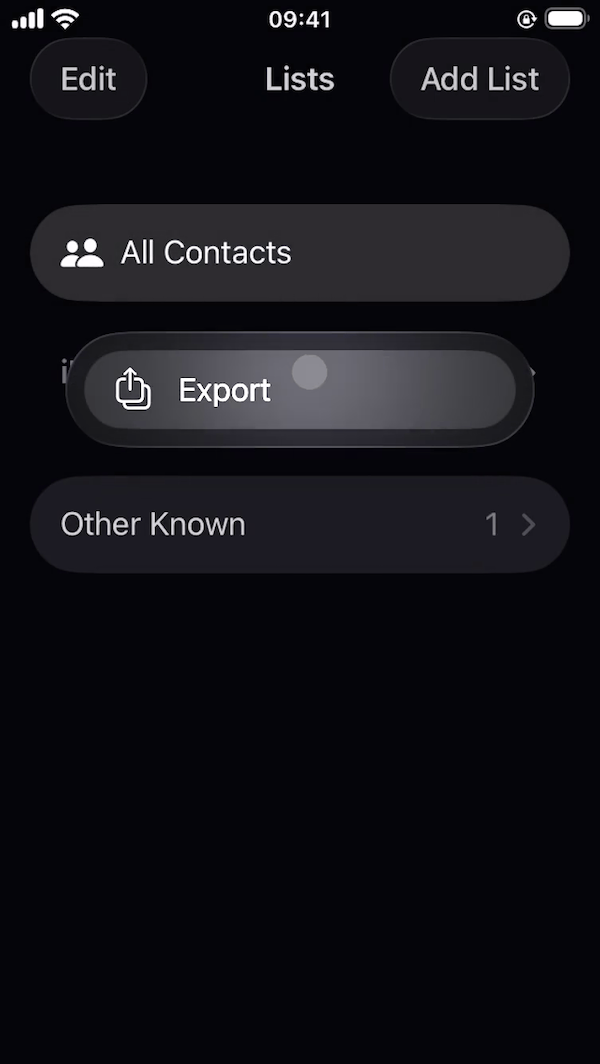Tap the Edit button
Image resolution: width=600 pixels, height=1064 pixels.
[89, 79]
